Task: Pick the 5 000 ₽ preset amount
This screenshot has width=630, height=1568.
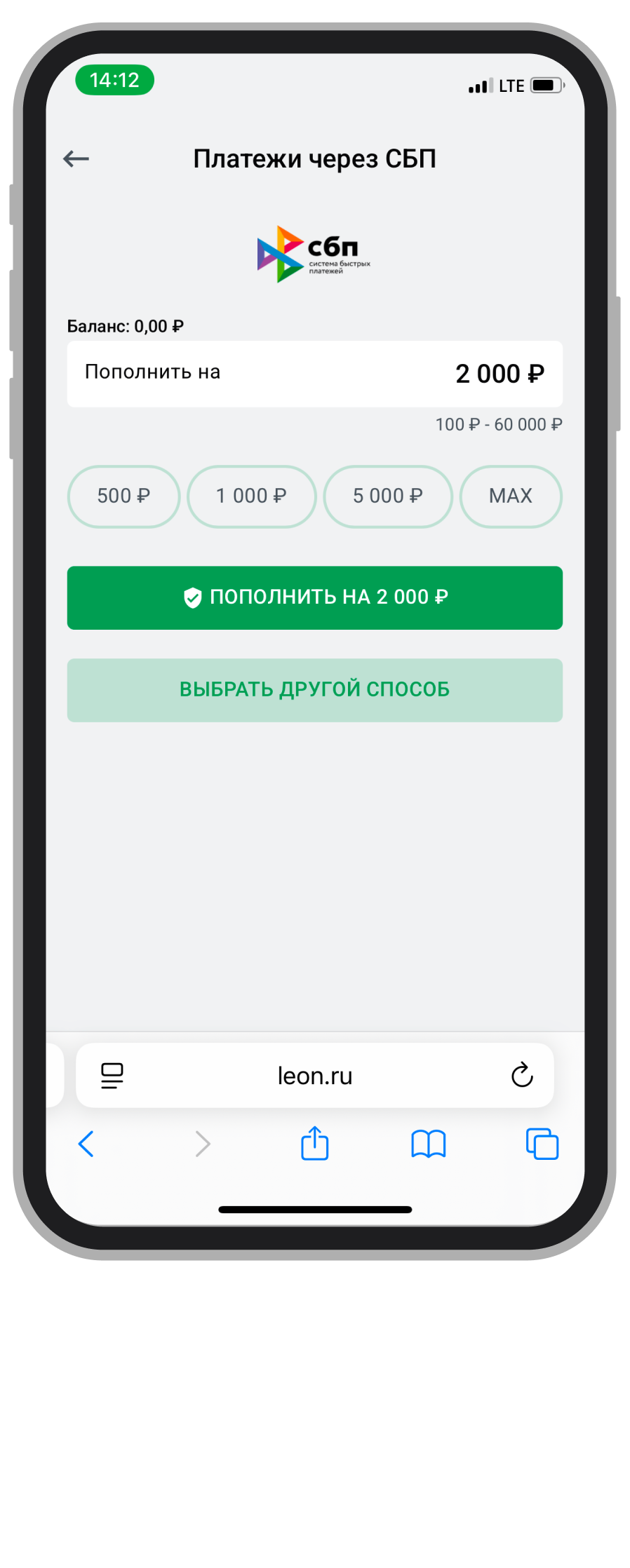Action: 387,496
